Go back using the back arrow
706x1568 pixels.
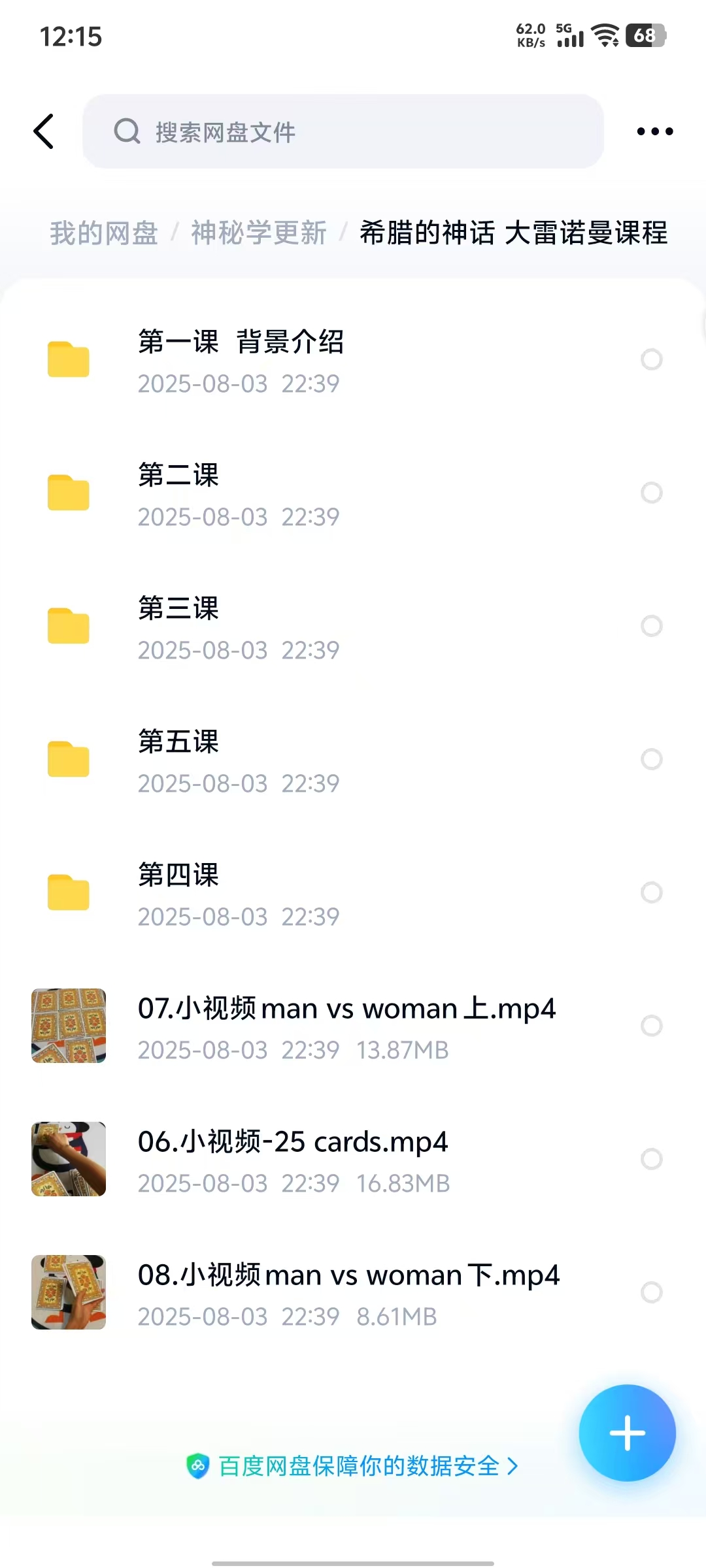tap(44, 131)
